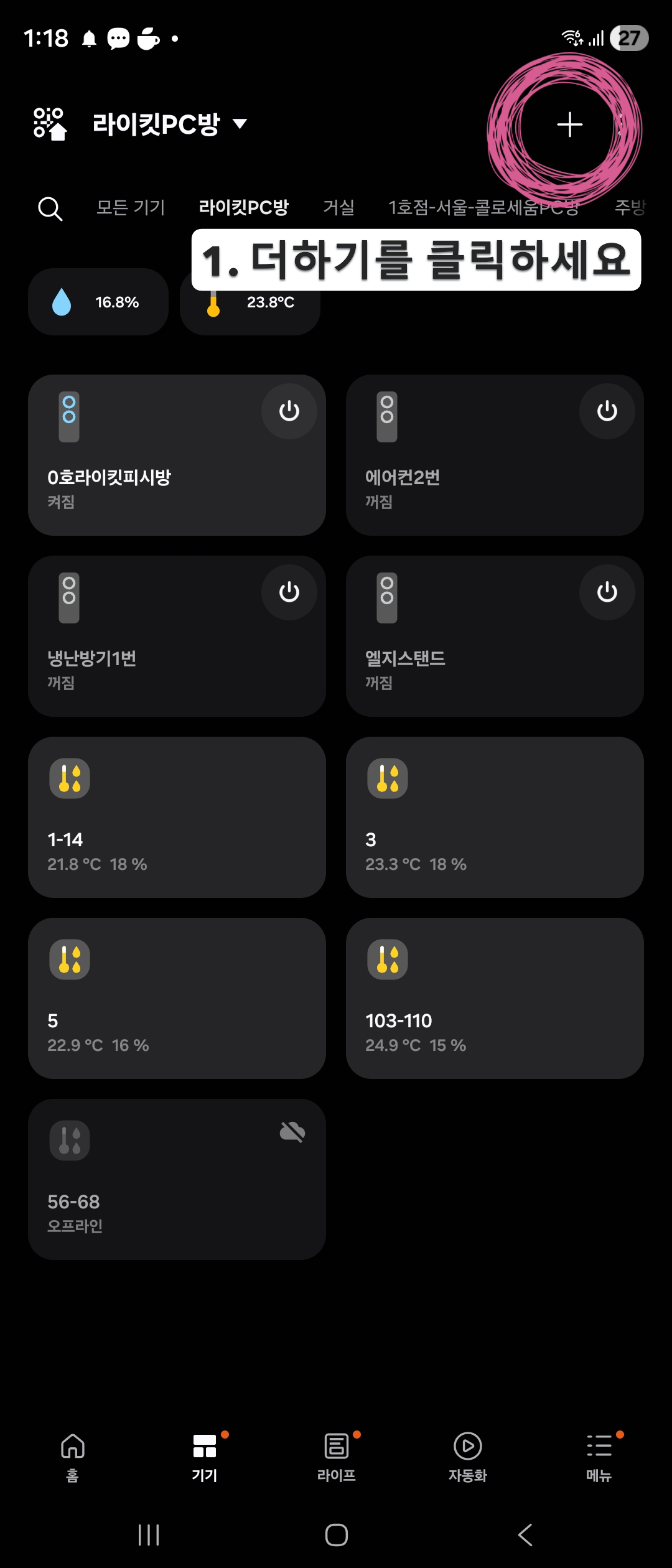Image resolution: width=672 pixels, height=1568 pixels.
Task: Select the 1호점-서울-콜로세움PC방 tab
Action: (x=483, y=207)
